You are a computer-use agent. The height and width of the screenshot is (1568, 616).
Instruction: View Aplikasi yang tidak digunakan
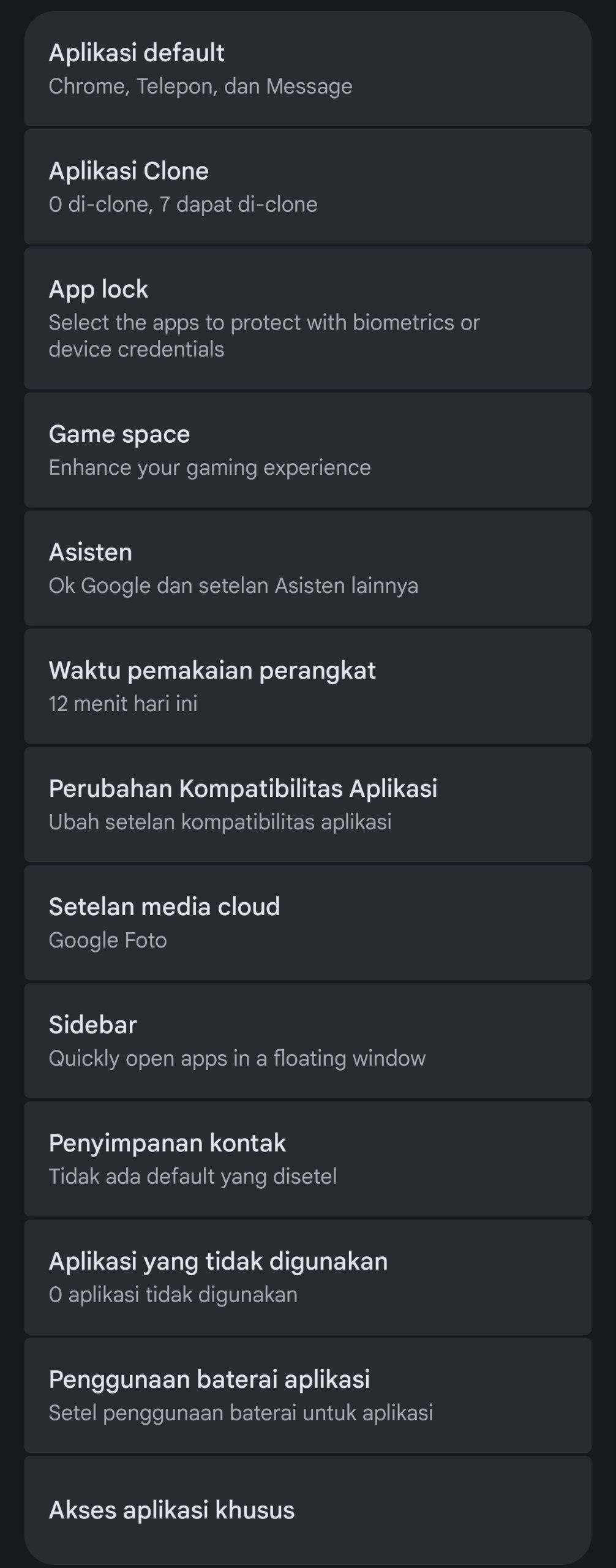click(307, 1277)
